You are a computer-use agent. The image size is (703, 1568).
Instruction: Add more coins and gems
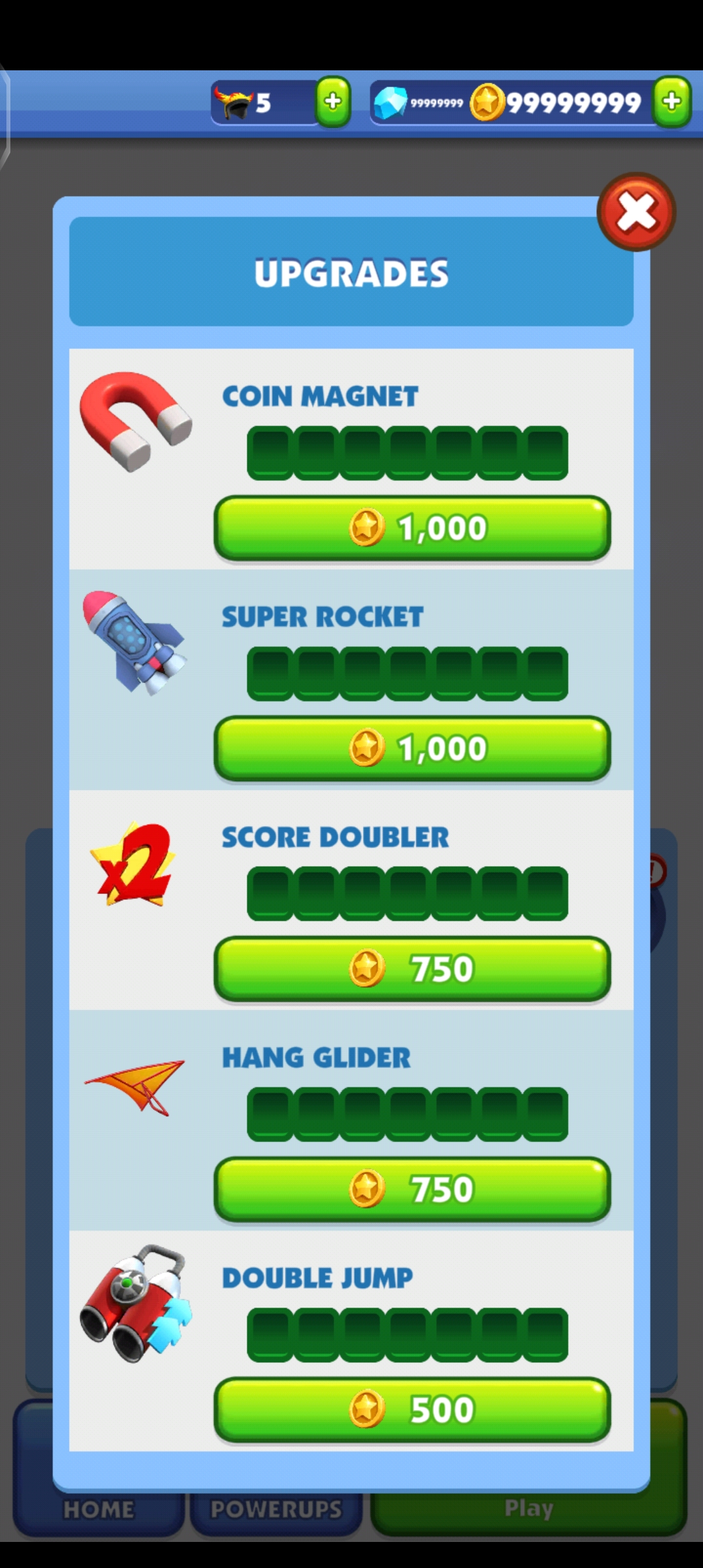pyautogui.click(x=672, y=102)
